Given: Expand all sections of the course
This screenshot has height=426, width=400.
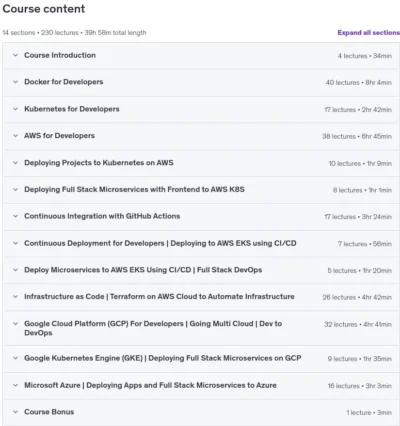Looking at the screenshot, I should click(368, 33).
